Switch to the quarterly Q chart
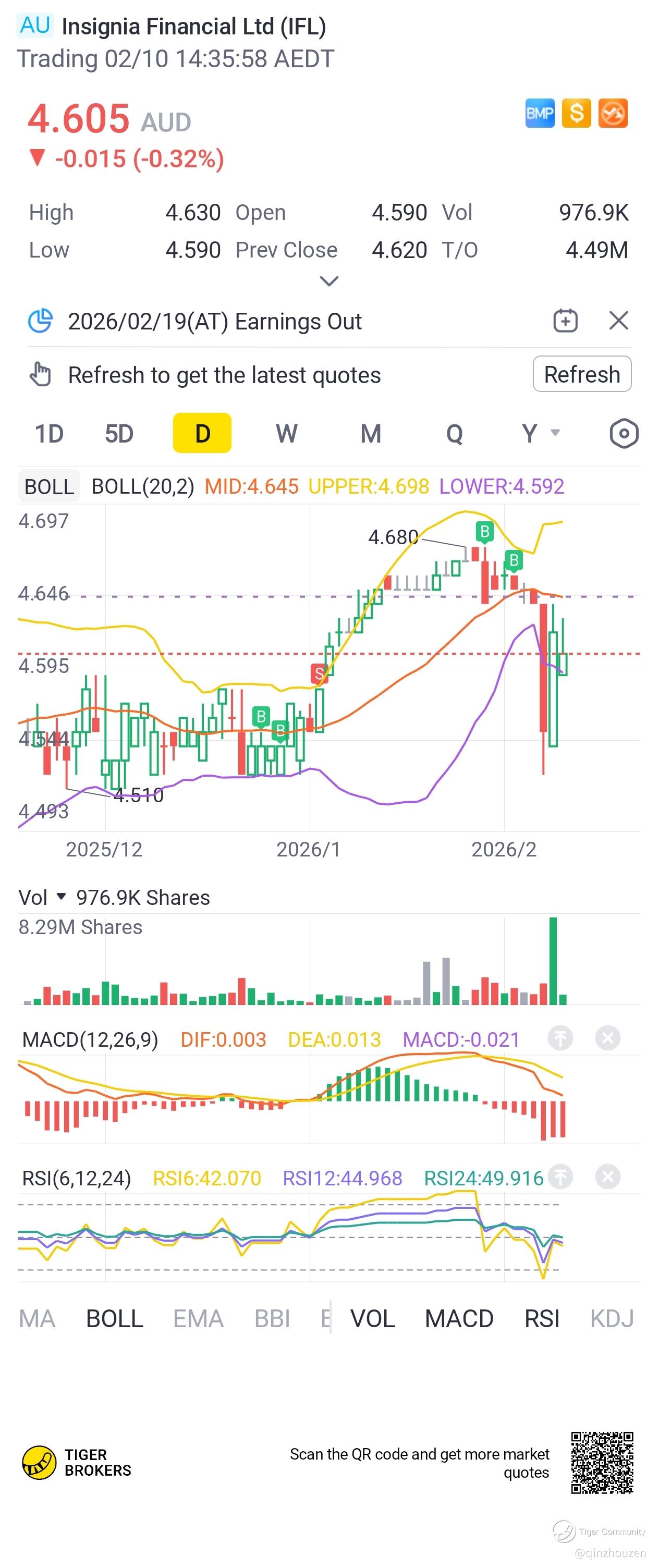The width and height of the screenshot is (659, 1568). tap(454, 434)
